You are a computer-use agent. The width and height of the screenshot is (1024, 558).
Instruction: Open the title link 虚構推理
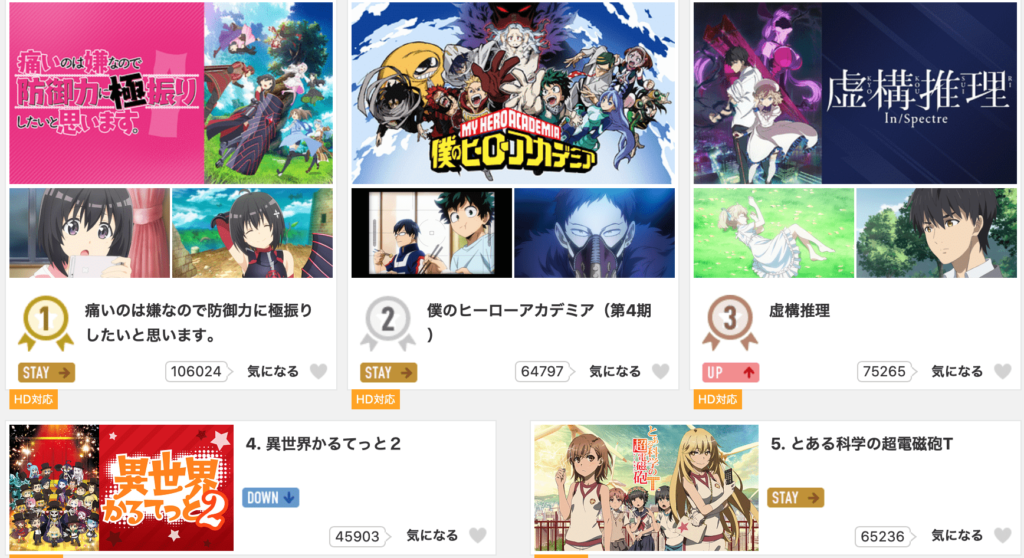799,311
